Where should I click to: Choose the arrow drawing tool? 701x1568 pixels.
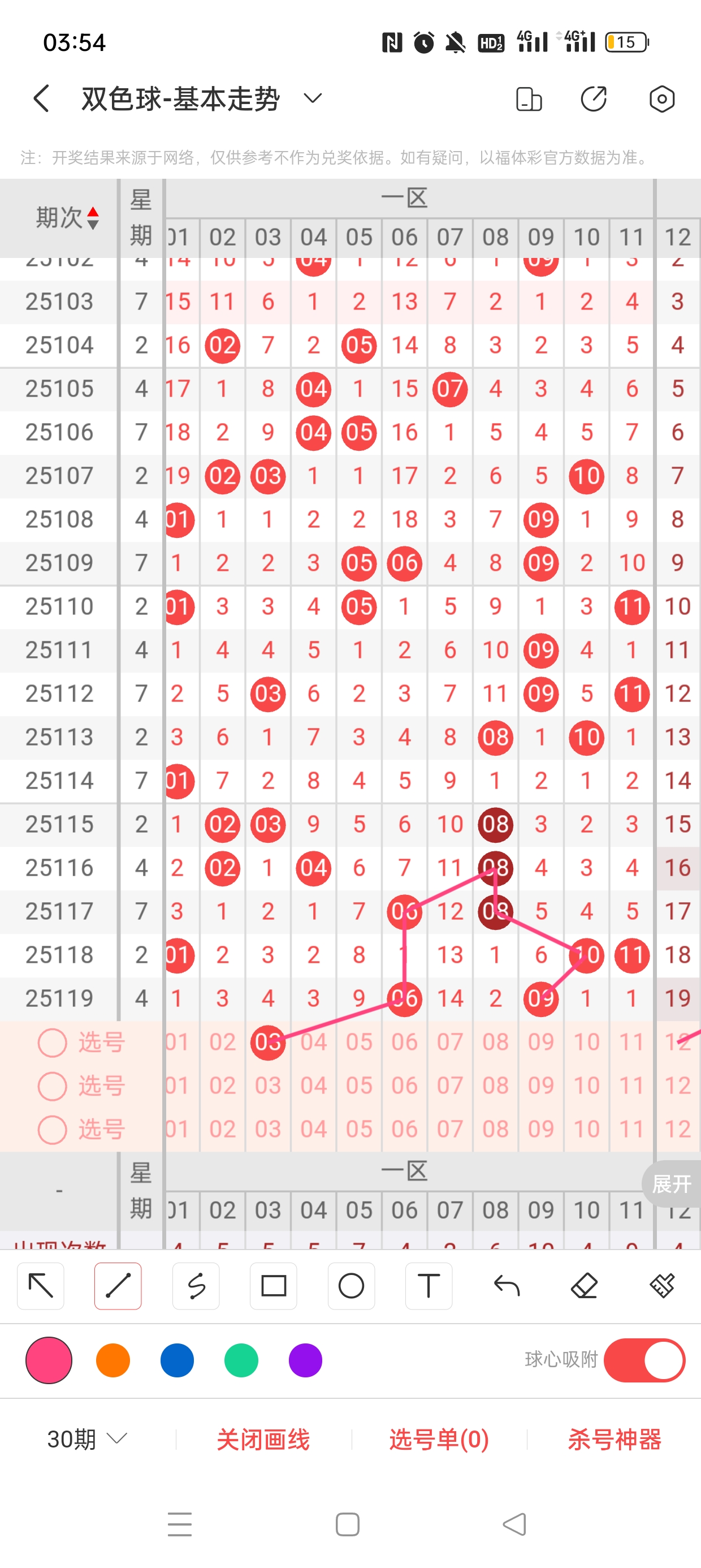tap(41, 1286)
